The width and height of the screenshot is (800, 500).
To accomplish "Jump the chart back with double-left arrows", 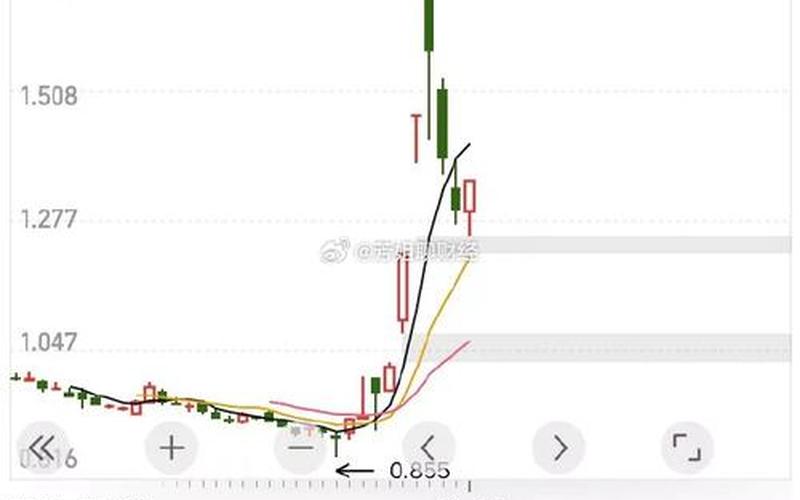I will tap(43, 446).
